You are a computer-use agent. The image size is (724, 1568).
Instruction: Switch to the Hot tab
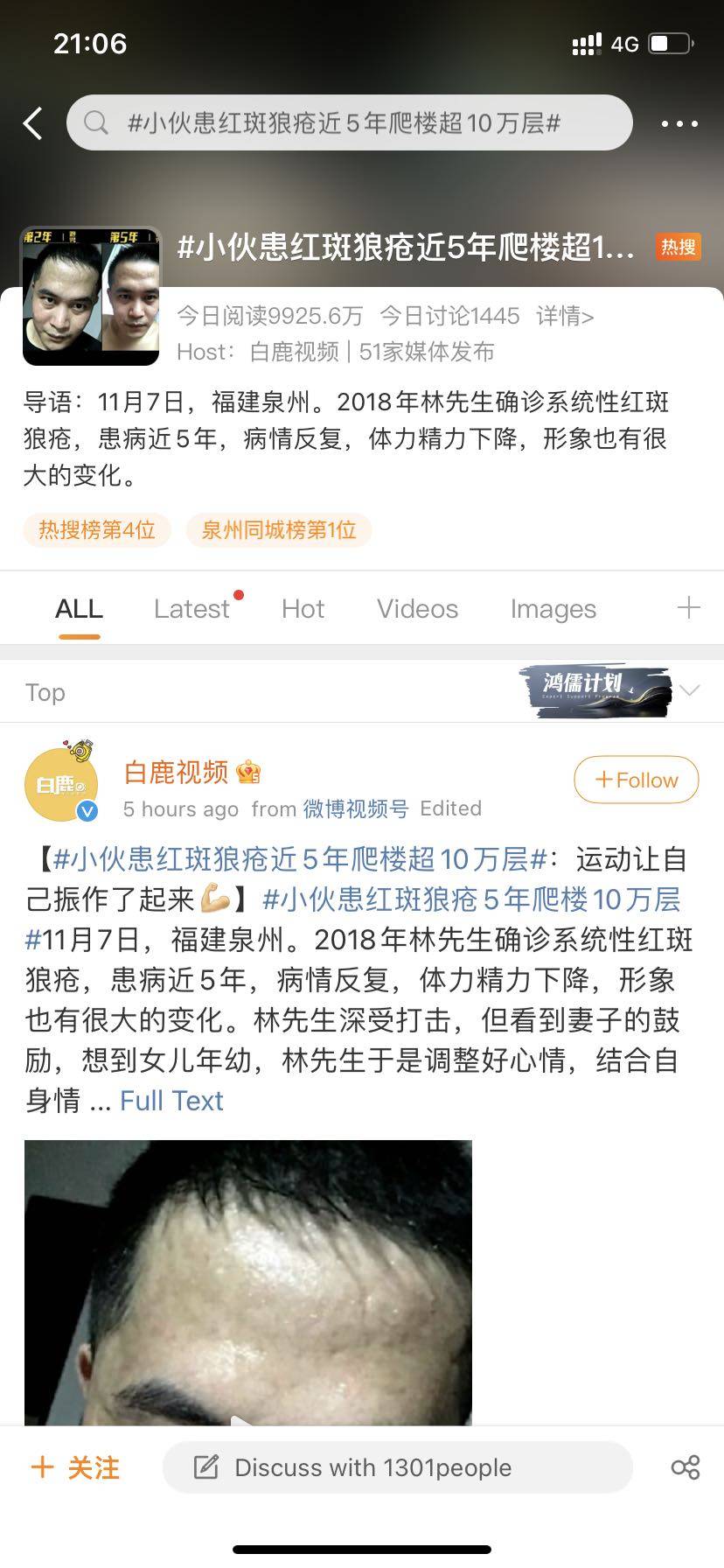tap(303, 608)
